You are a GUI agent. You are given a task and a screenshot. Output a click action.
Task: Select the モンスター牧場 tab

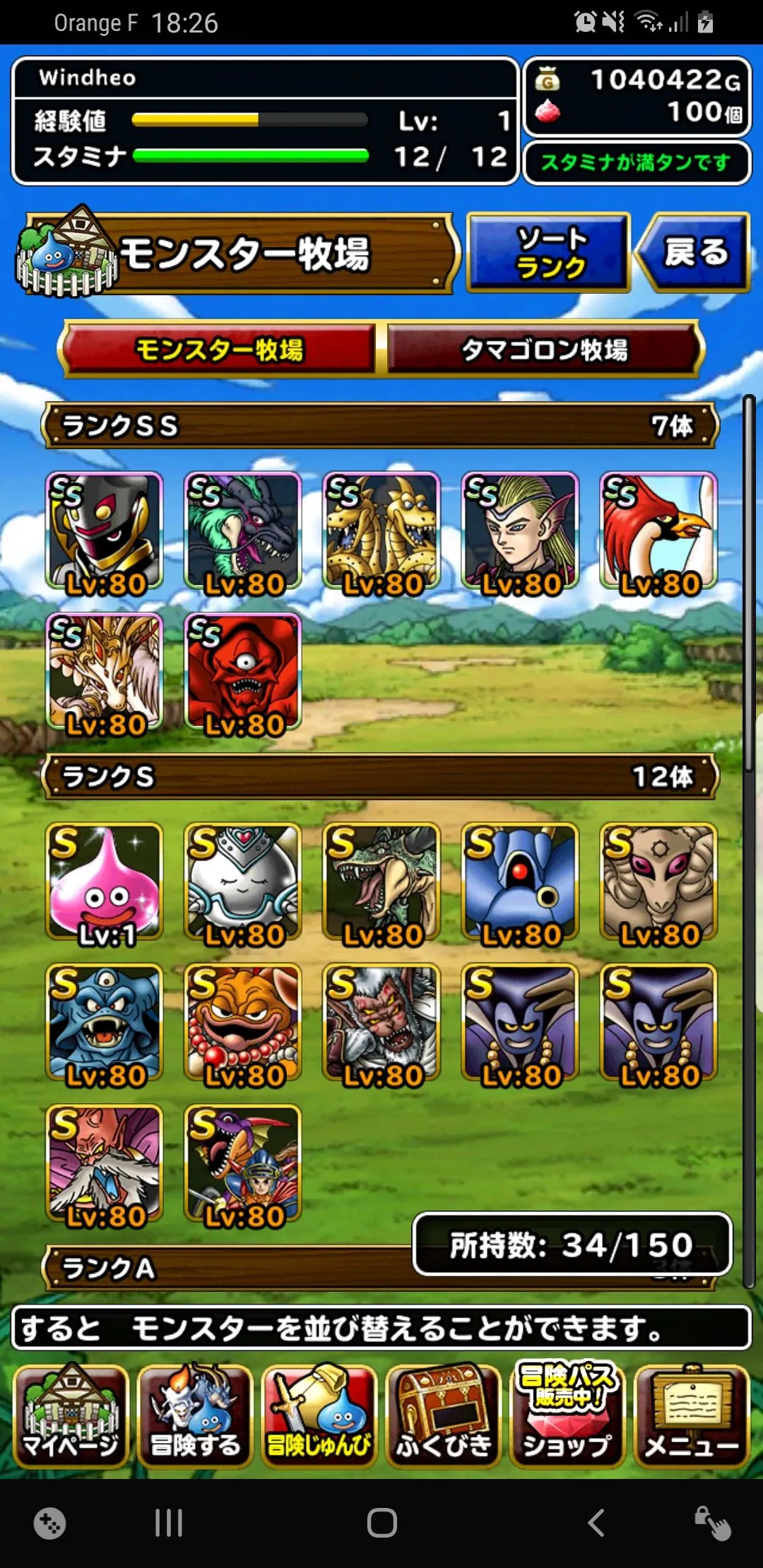pyautogui.click(x=219, y=349)
